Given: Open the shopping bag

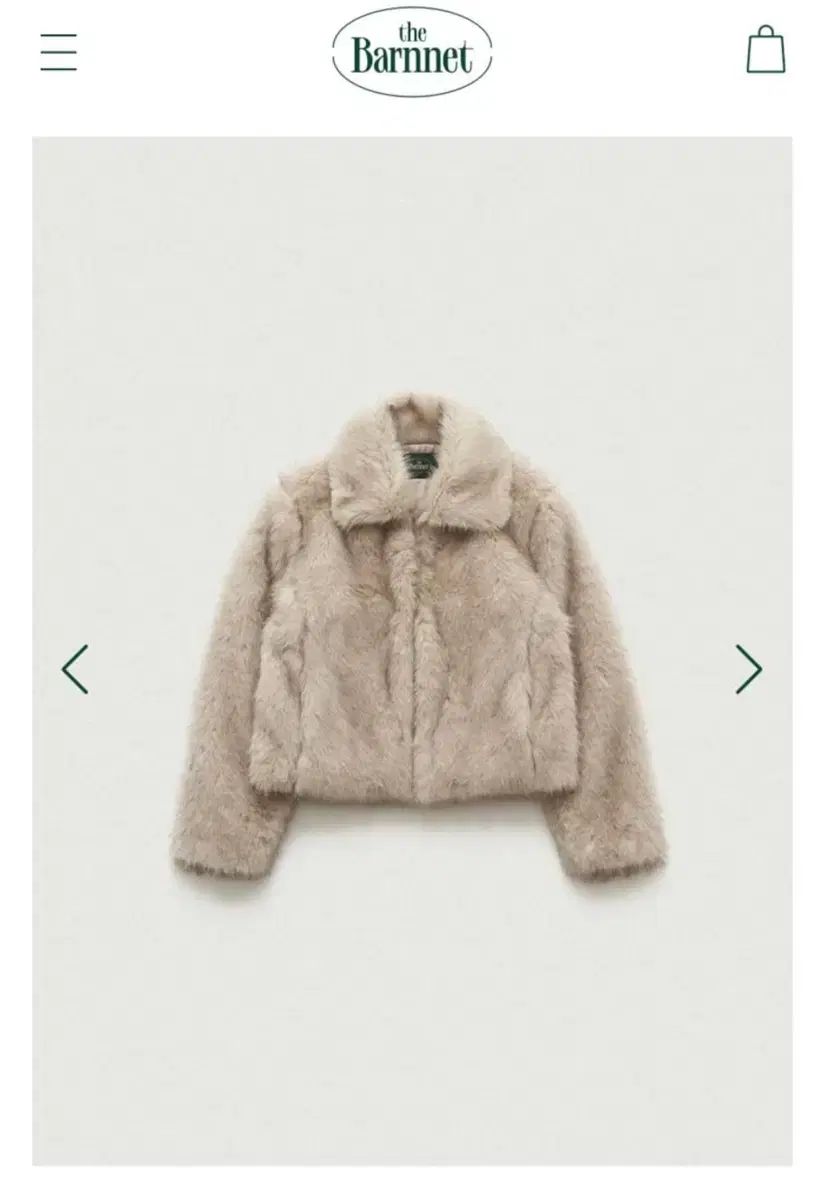Looking at the screenshot, I should (x=765, y=50).
